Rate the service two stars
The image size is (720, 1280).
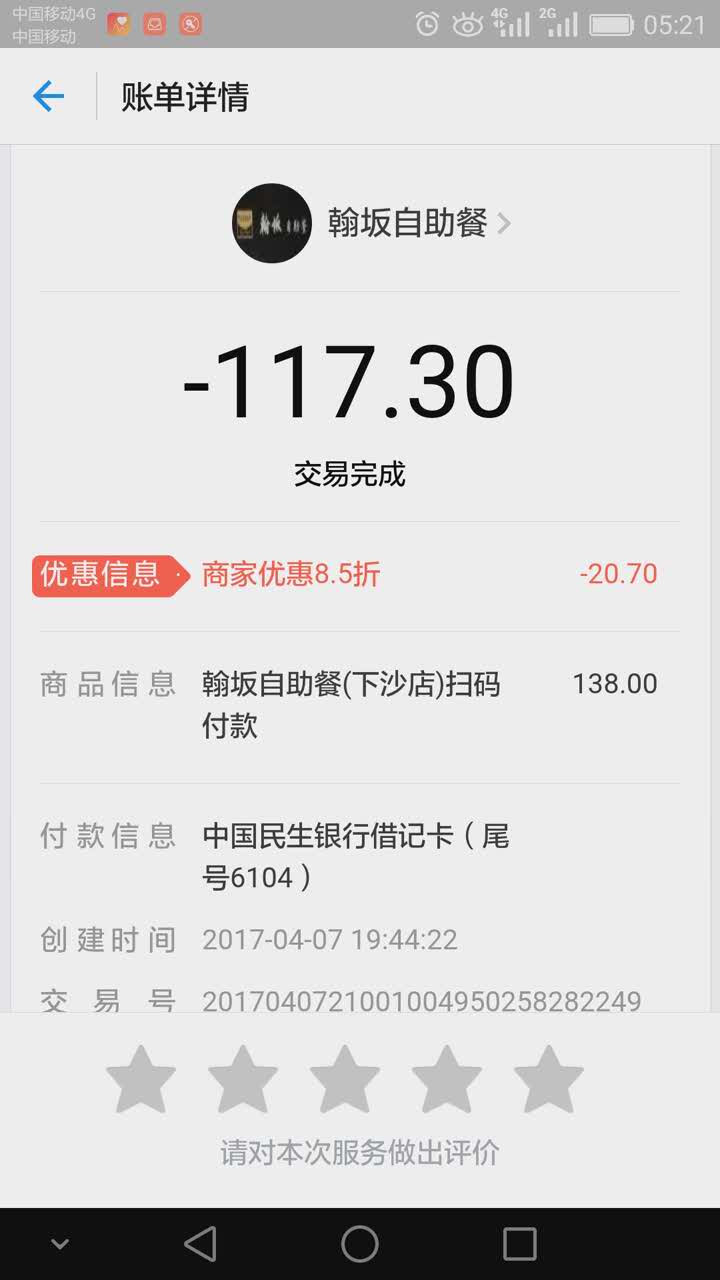pos(243,1080)
